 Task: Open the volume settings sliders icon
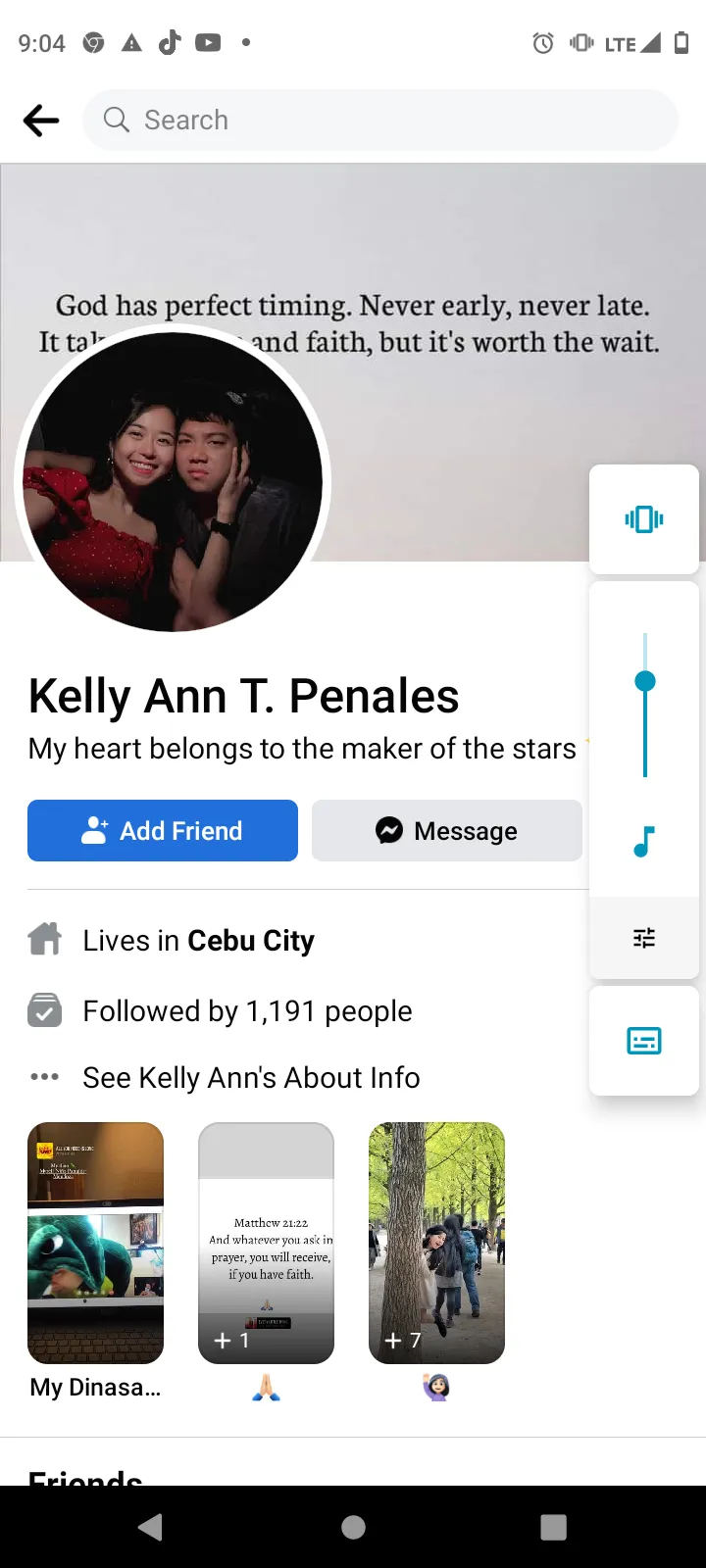(x=644, y=938)
